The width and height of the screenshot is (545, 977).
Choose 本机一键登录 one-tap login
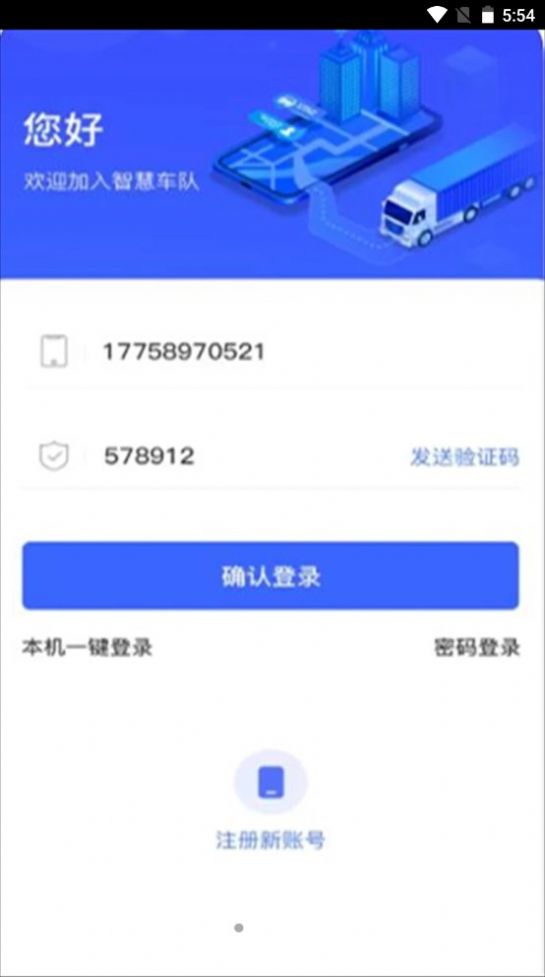point(87,647)
